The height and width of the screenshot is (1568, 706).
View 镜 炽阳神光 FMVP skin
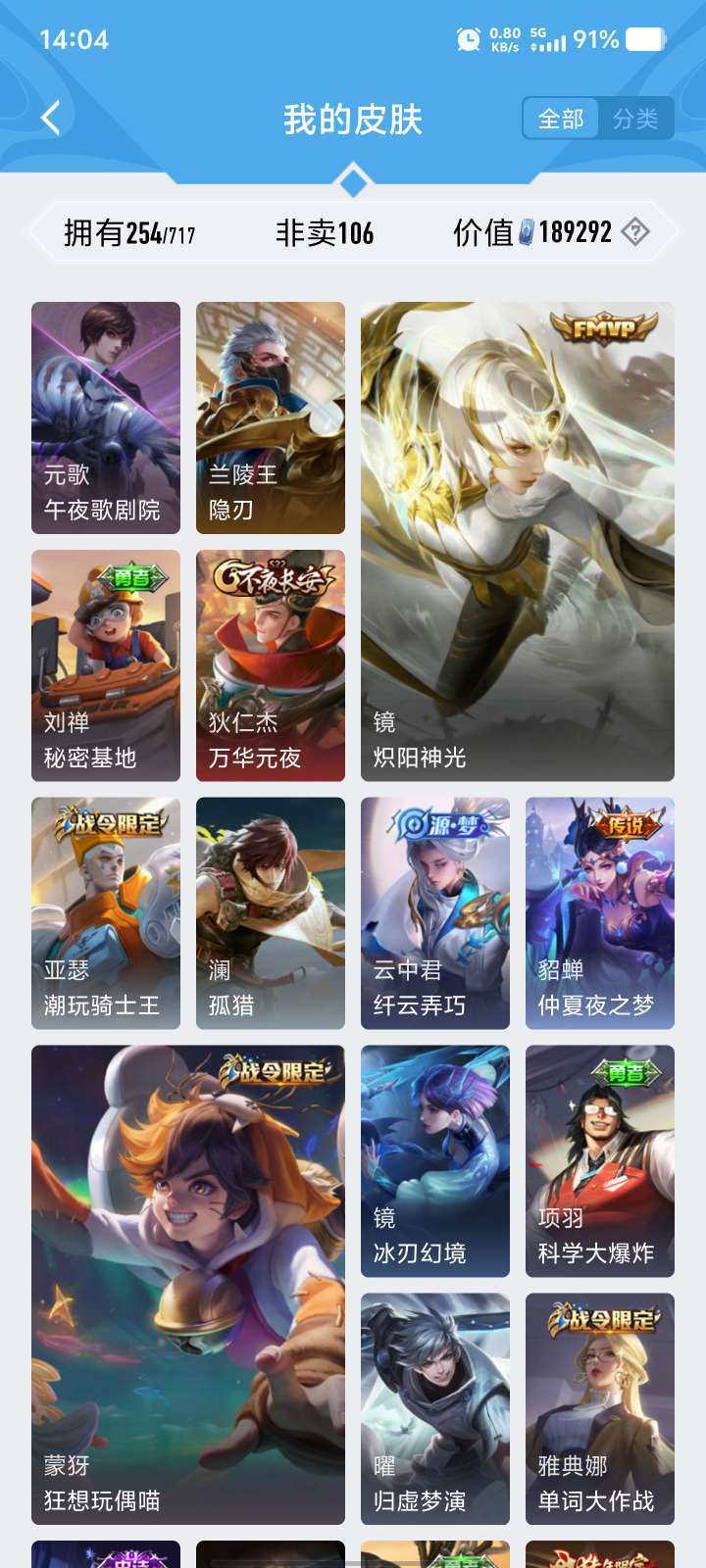(518, 541)
